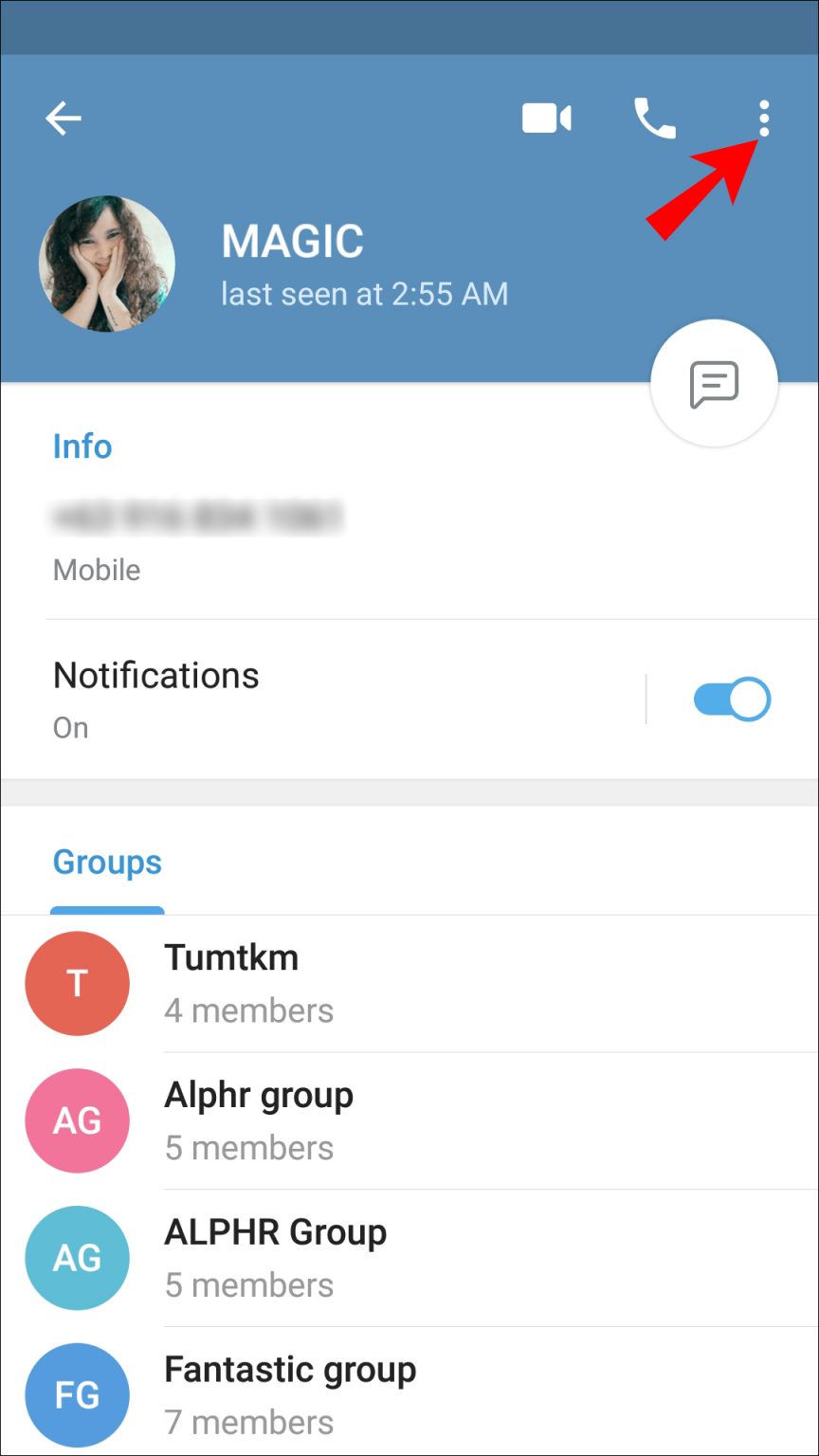This screenshot has width=819, height=1456.
Task: Tap the Fantastic group FG avatar
Action: point(77,1394)
